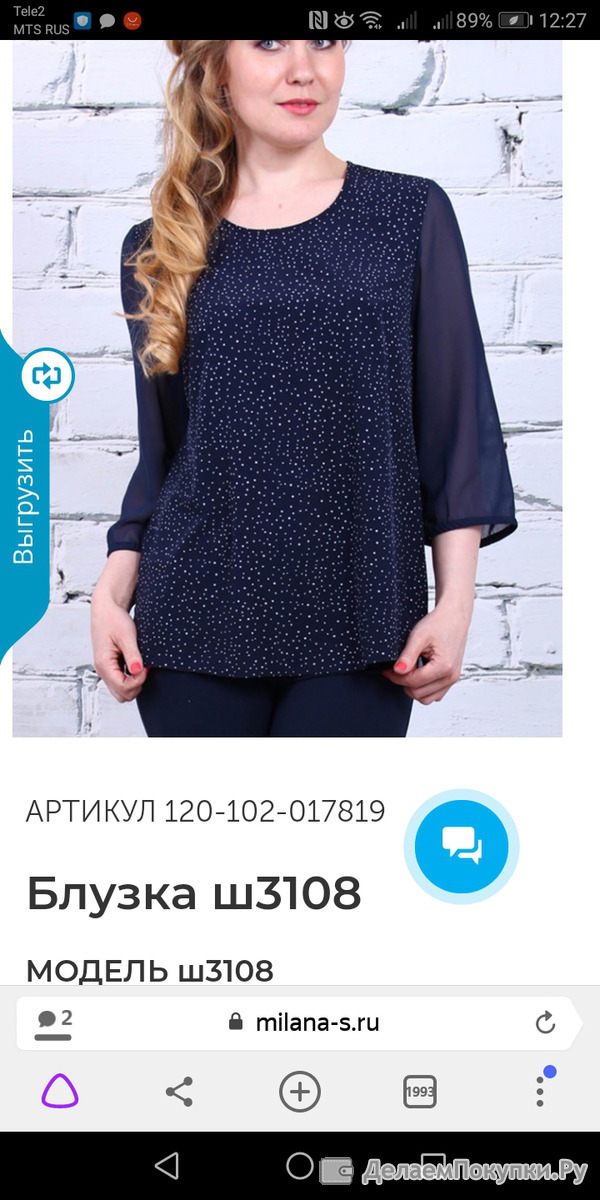
Task: Show the open tabs list (1993)
Action: tap(420, 1091)
